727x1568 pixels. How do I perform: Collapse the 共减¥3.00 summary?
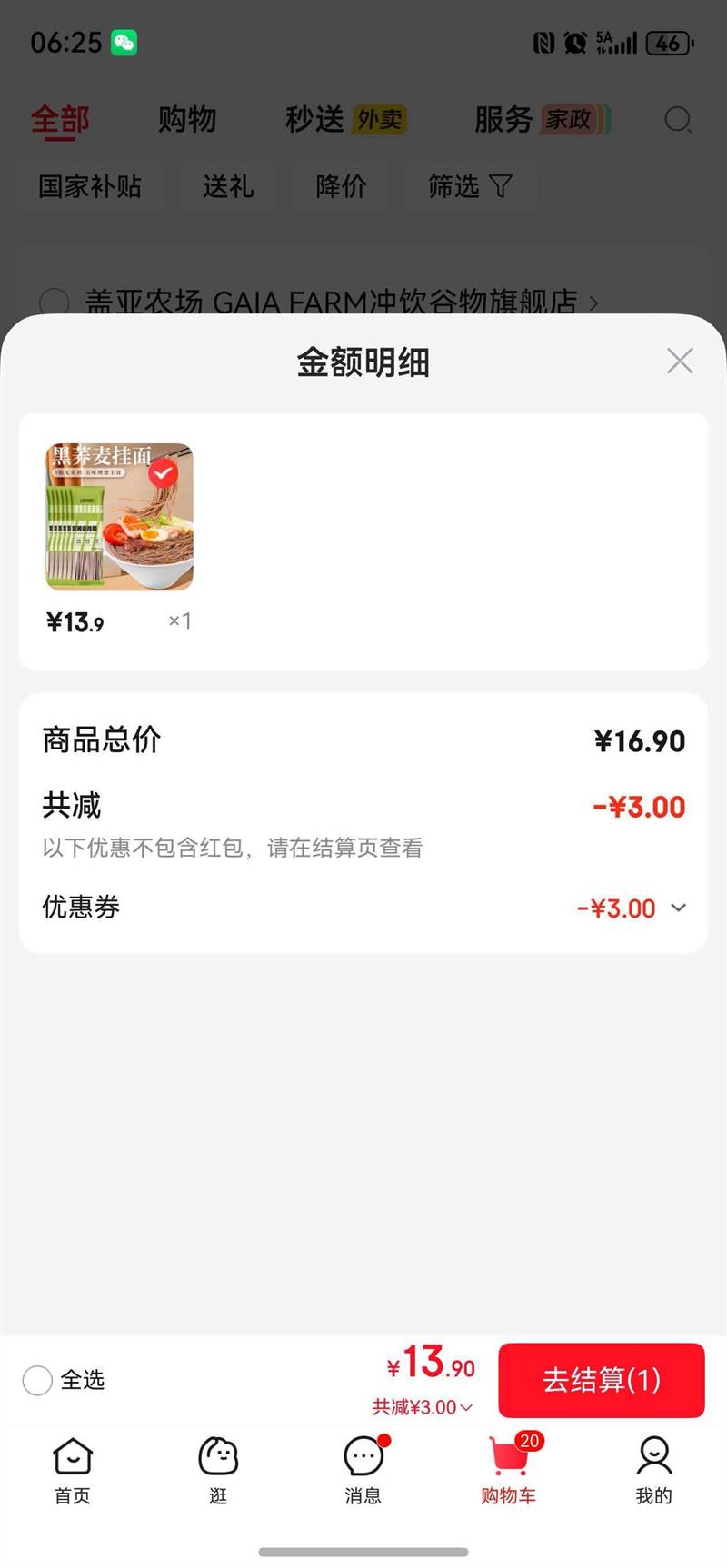423,1407
